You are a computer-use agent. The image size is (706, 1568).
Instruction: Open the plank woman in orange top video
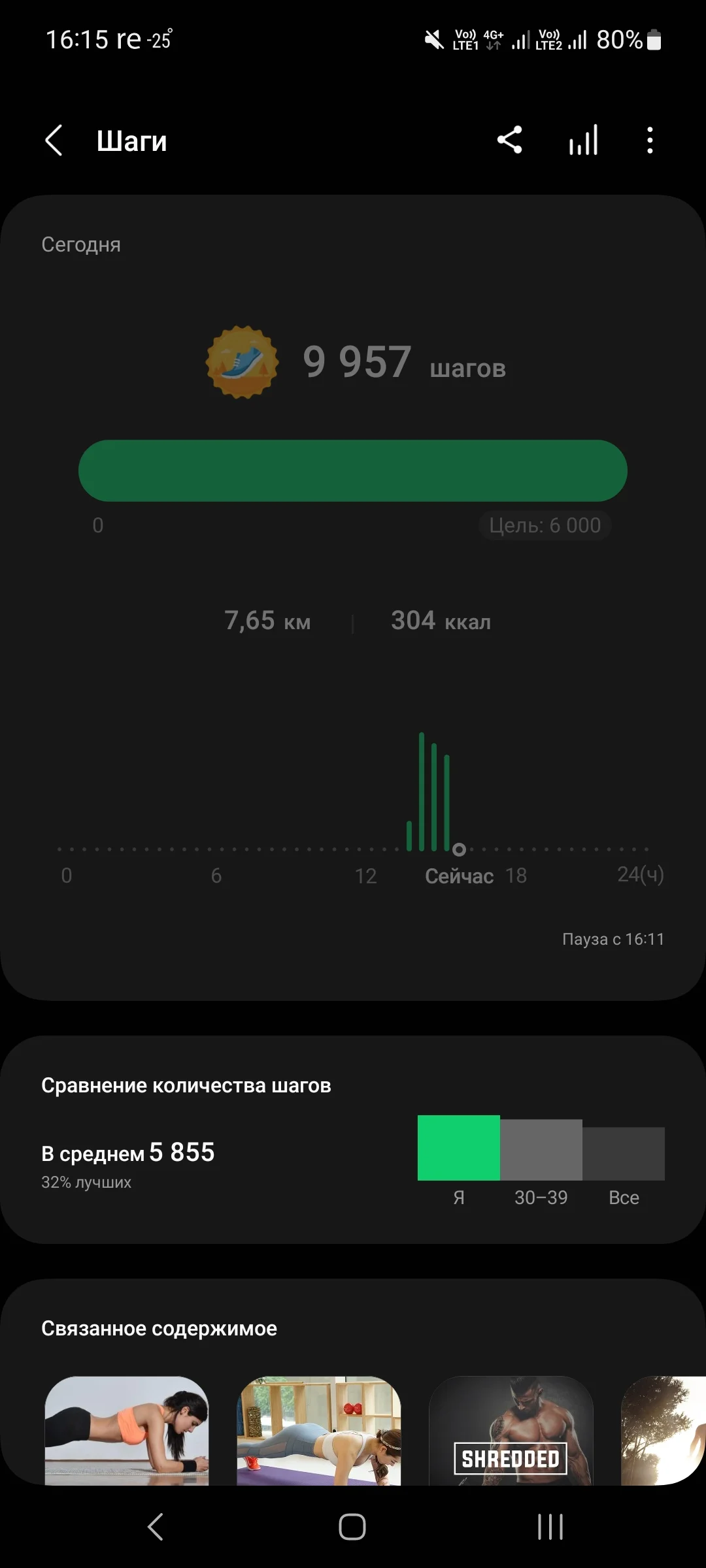point(127,1431)
